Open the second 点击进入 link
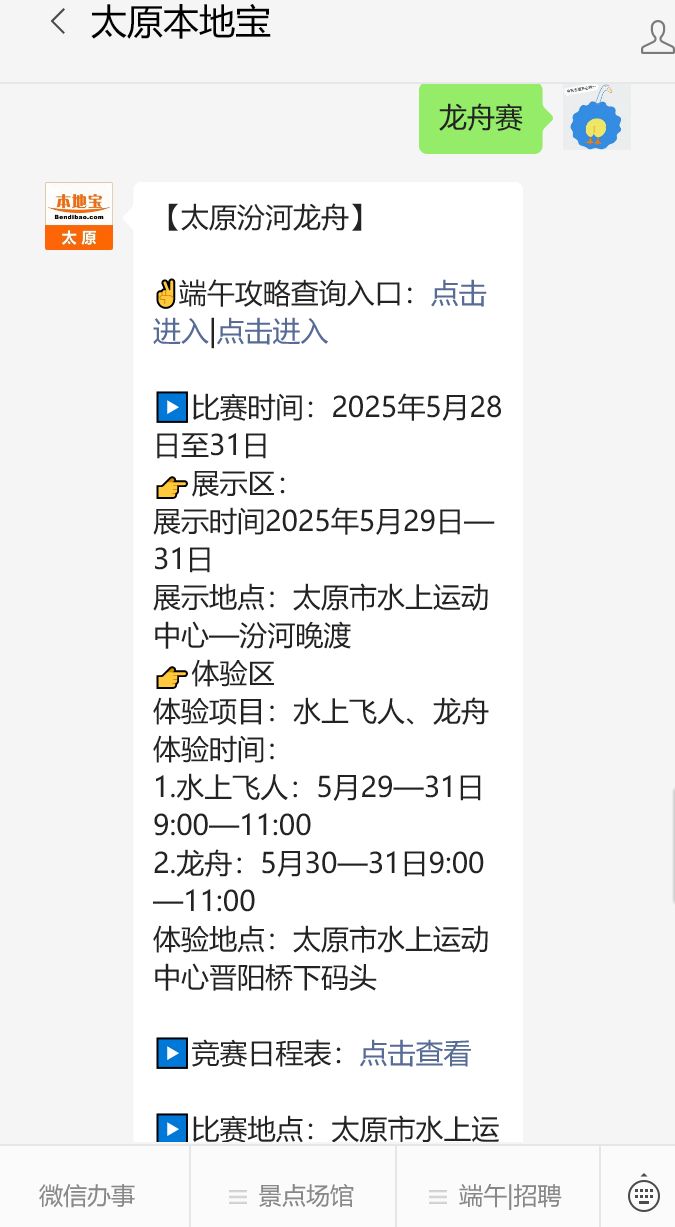Image resolution: width=675 pixels, height=1227 pixels. [x=272, y=331]
